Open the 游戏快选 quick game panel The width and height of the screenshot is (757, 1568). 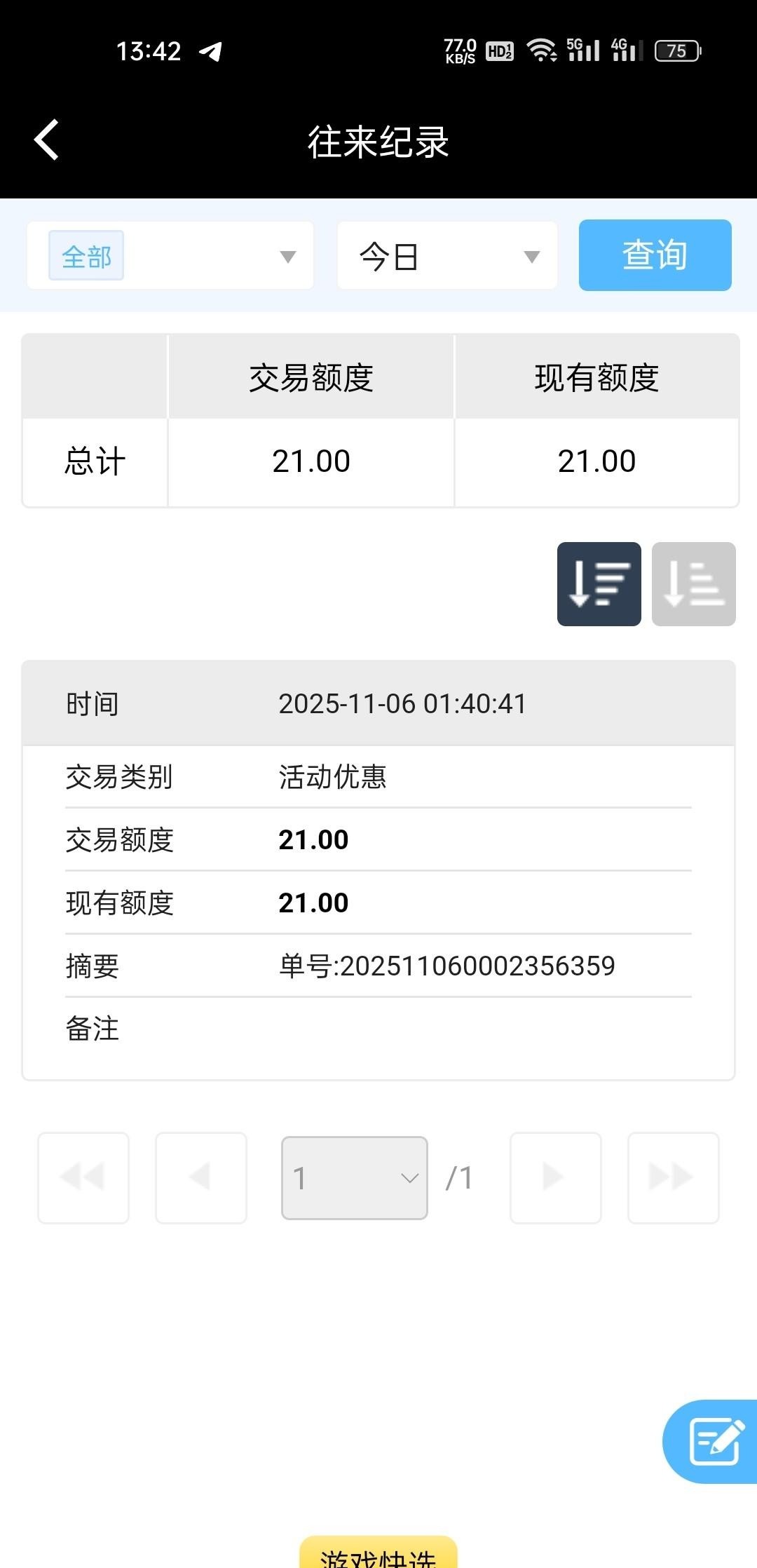pos(378,1555)
